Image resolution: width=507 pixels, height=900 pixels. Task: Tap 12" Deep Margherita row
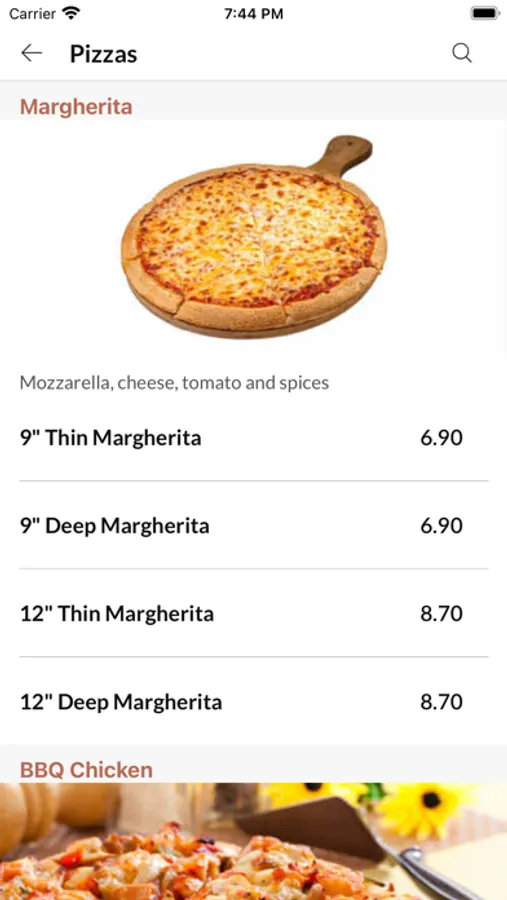[254, 701]
